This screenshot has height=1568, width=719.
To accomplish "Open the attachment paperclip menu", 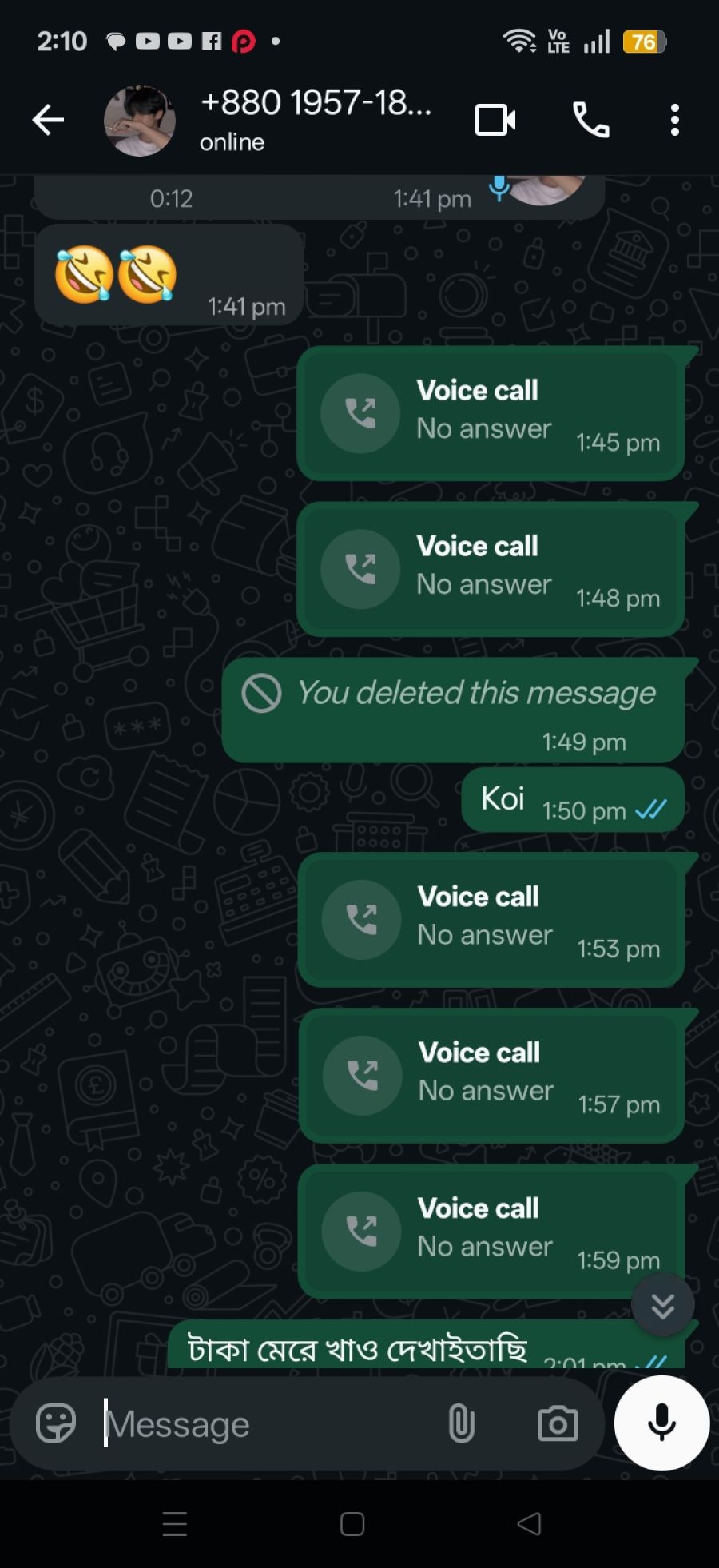I will [461, 1423].
